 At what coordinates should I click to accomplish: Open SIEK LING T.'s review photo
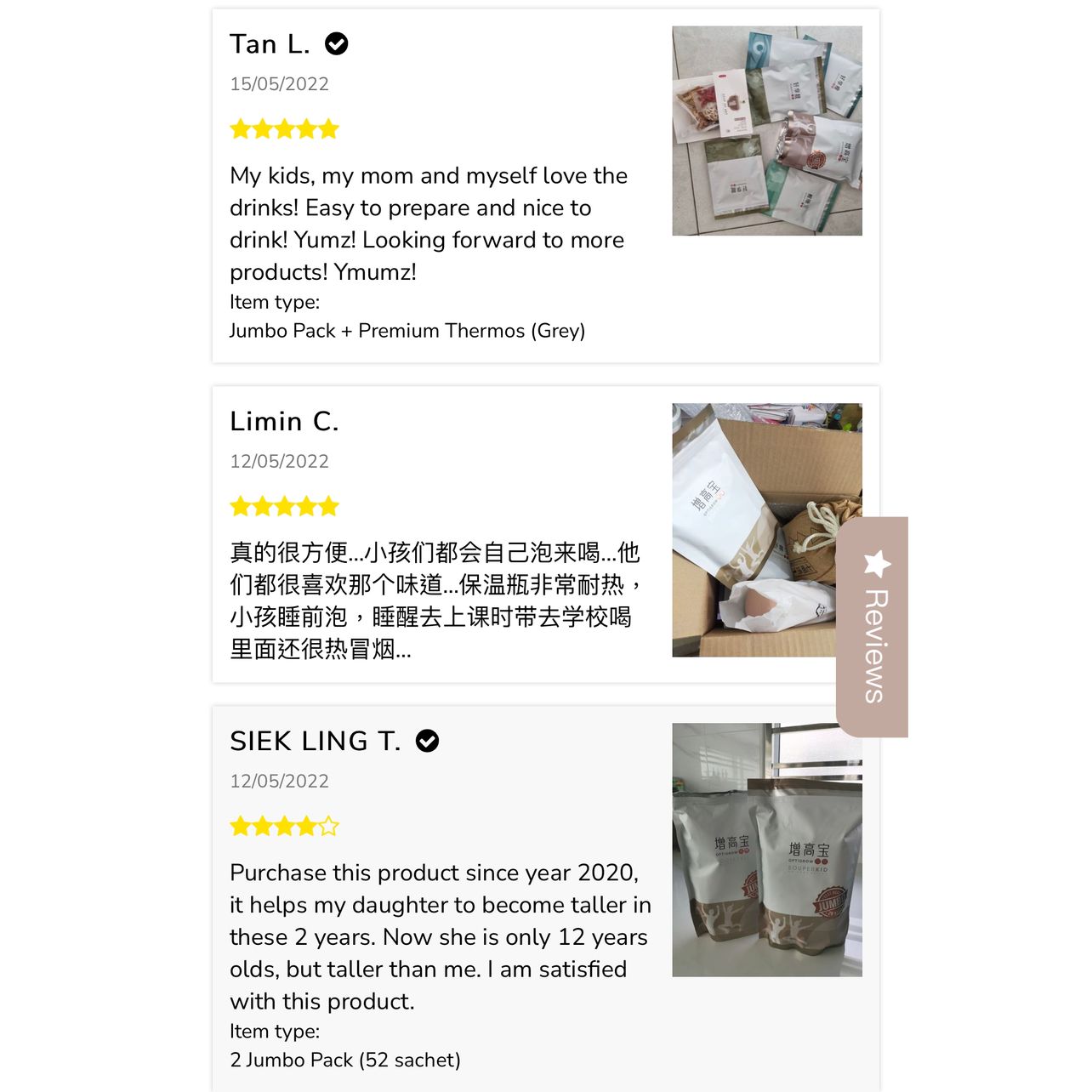tap(767, 850)
